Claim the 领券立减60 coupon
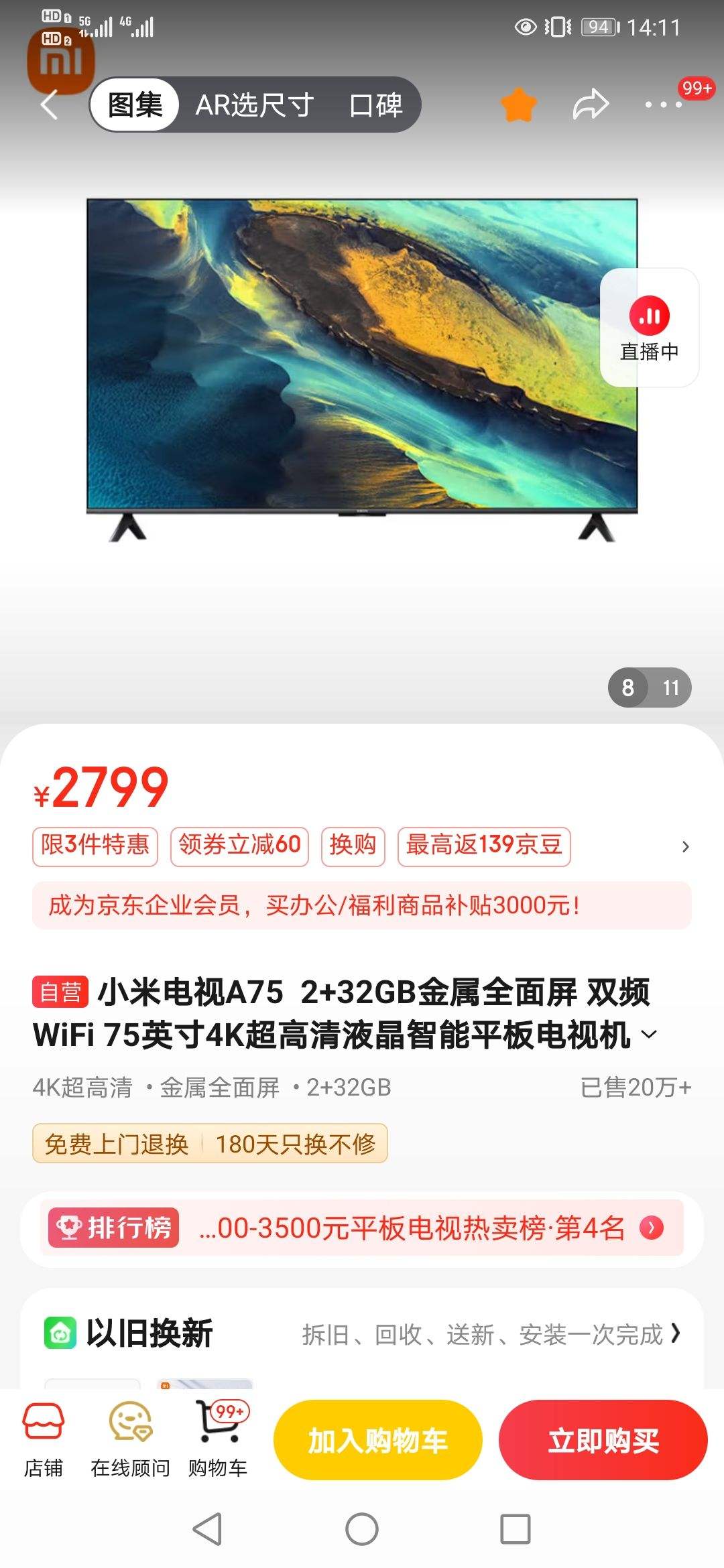 239,845
